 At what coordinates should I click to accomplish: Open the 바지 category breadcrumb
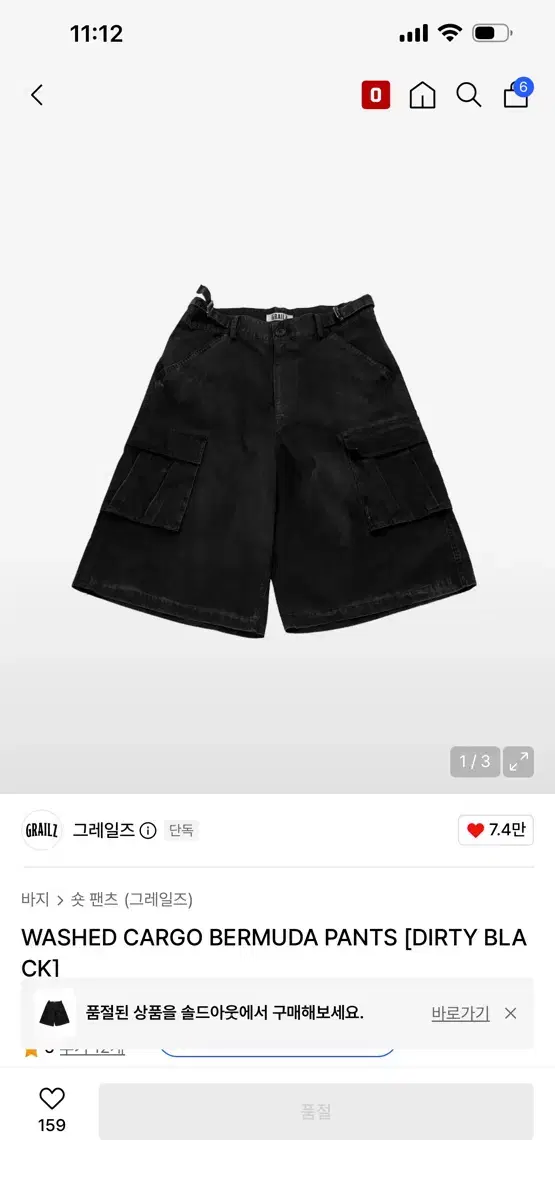tap(35, 899)
